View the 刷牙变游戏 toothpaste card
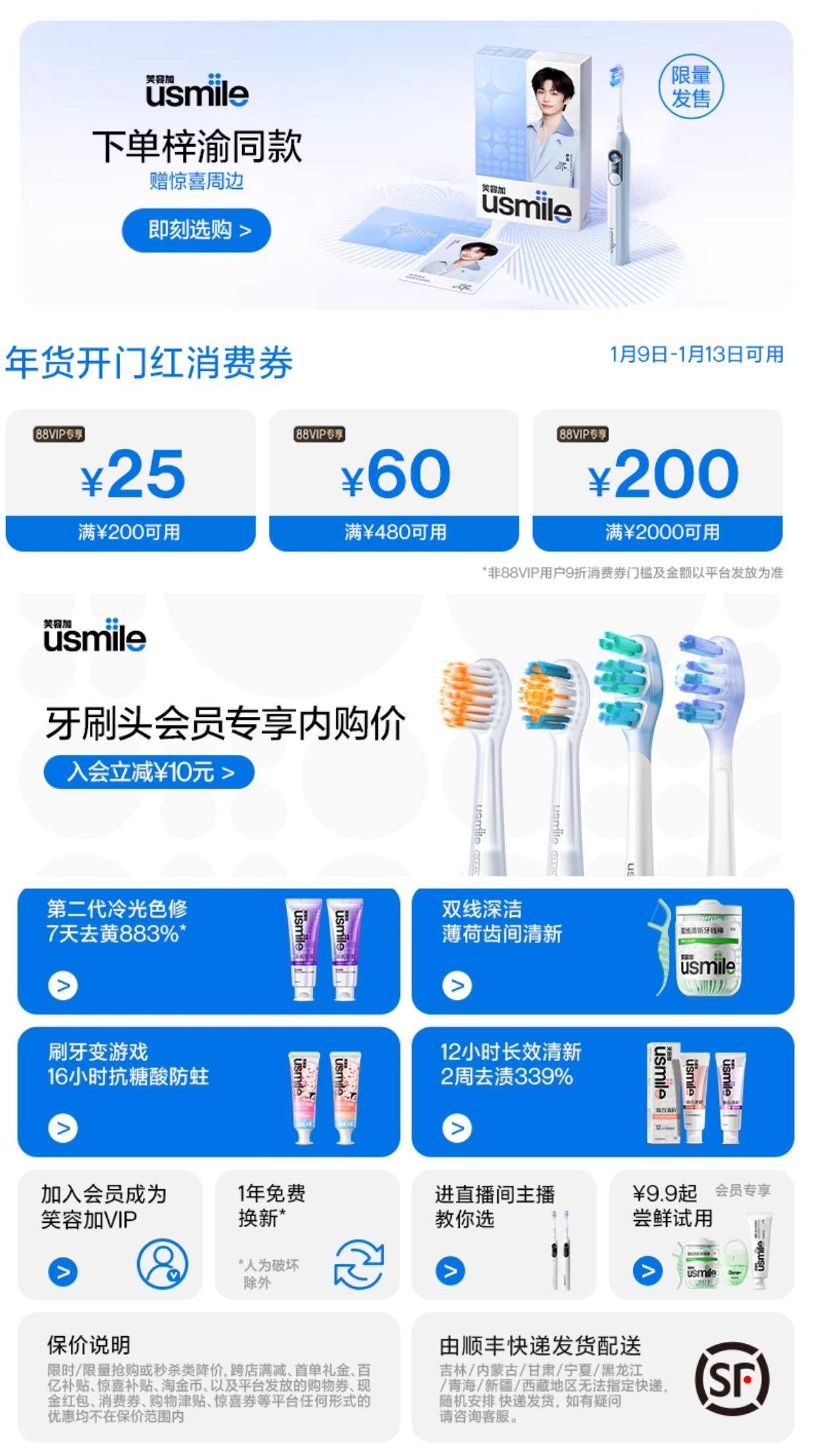Image resolution: width=813 pixels, height=1456 pixels. (x=208, y=1091)
